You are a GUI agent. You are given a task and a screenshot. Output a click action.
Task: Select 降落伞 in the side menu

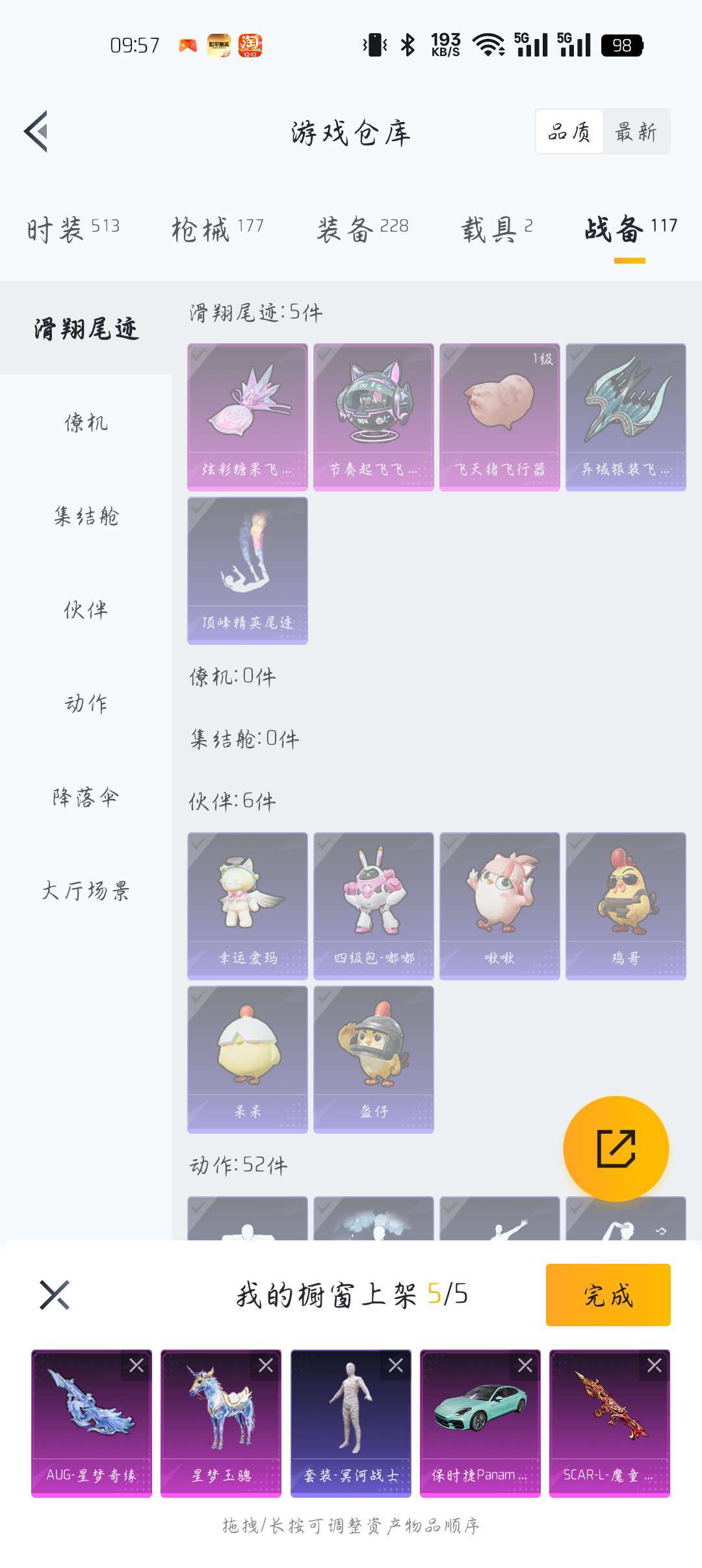coord(86,797)
